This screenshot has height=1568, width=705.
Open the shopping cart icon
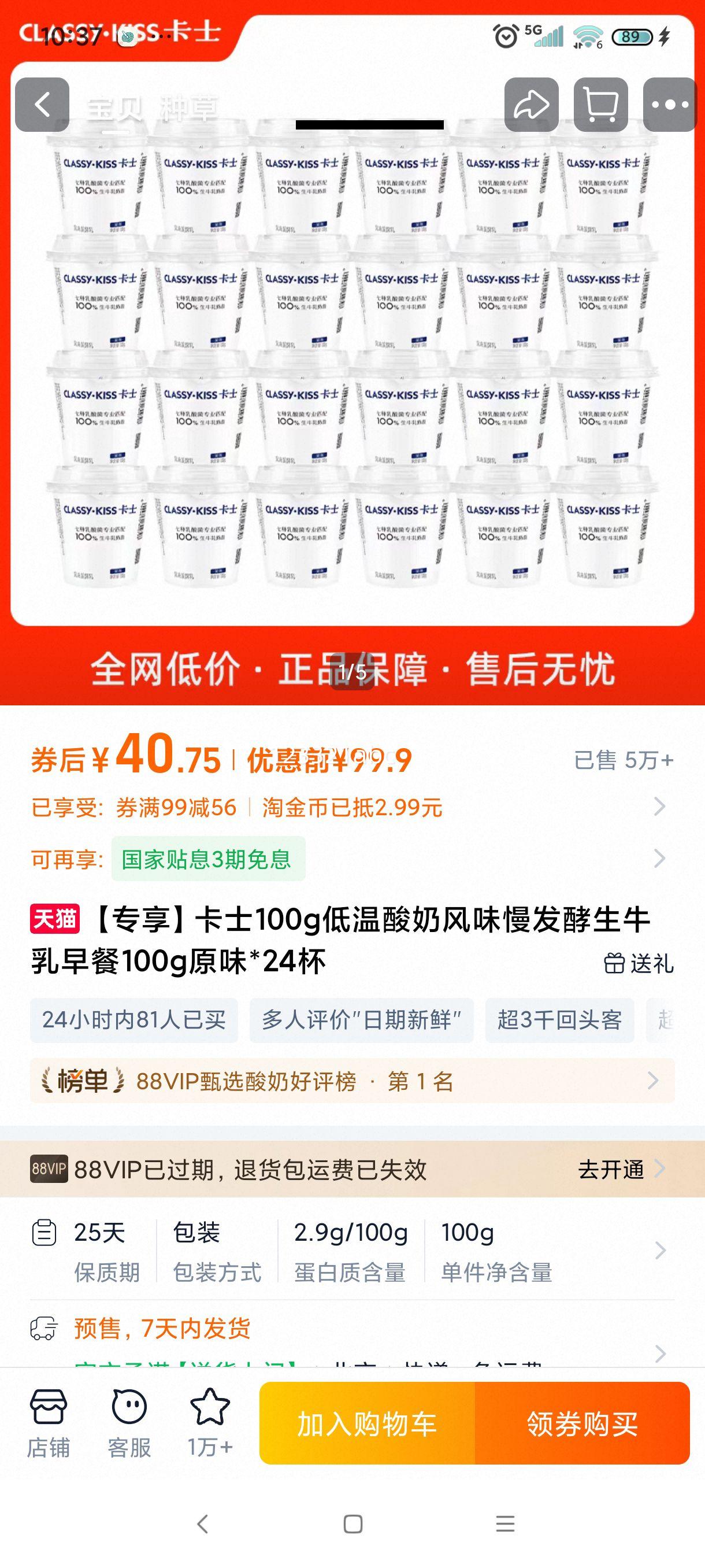click(600, 103)
